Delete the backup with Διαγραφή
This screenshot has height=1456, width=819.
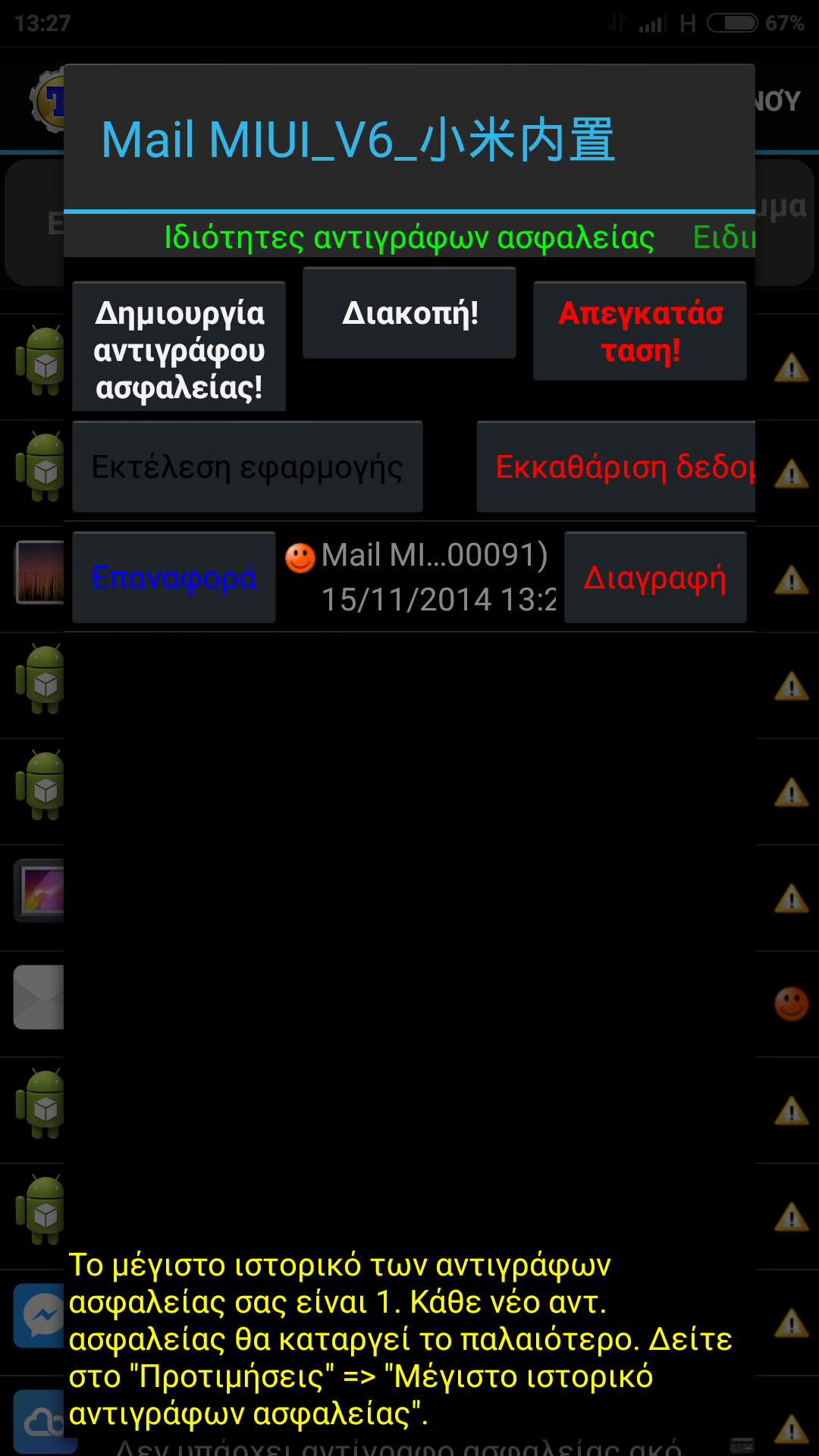point(655,578)
